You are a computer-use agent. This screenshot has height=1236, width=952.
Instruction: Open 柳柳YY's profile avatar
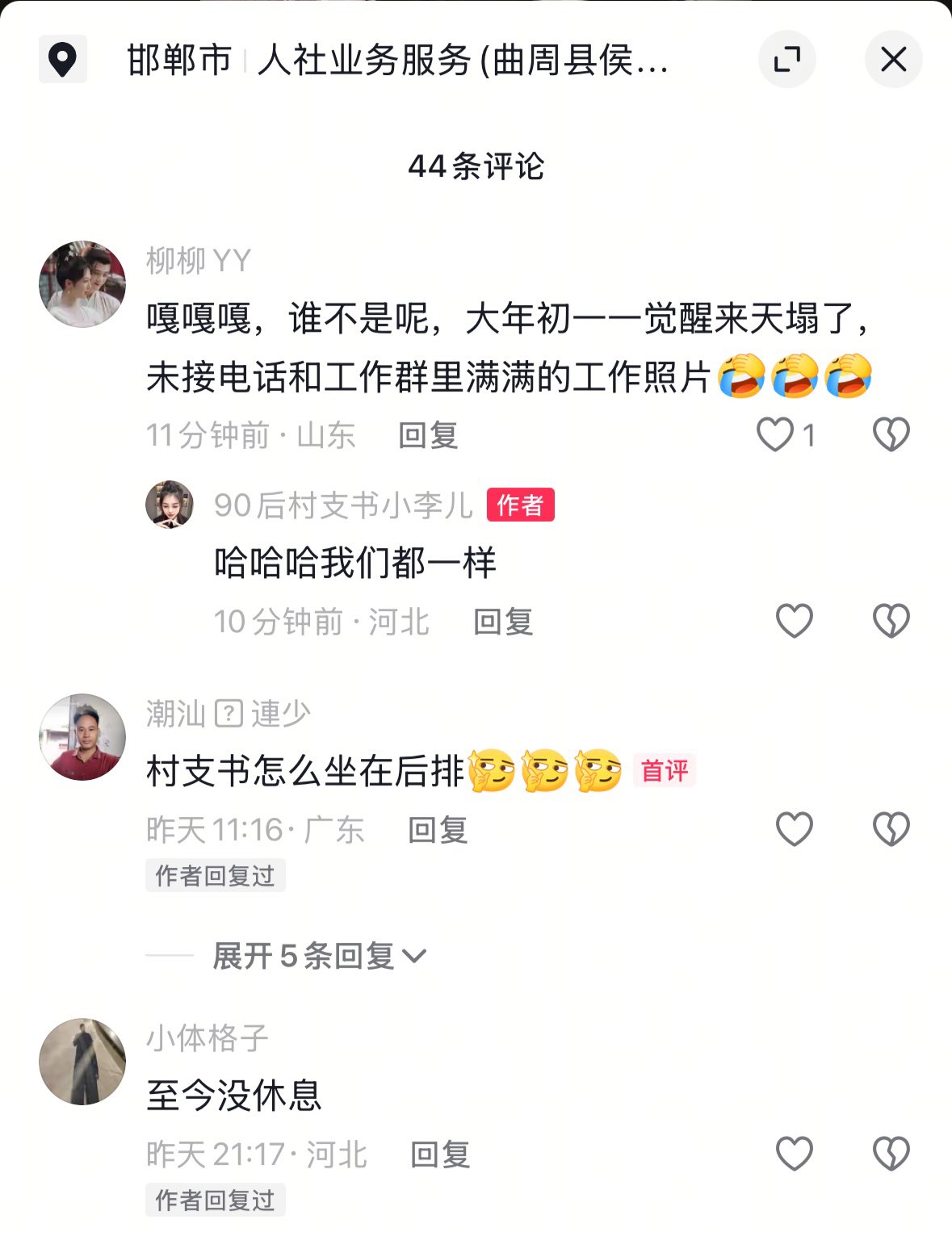(82, 283)
